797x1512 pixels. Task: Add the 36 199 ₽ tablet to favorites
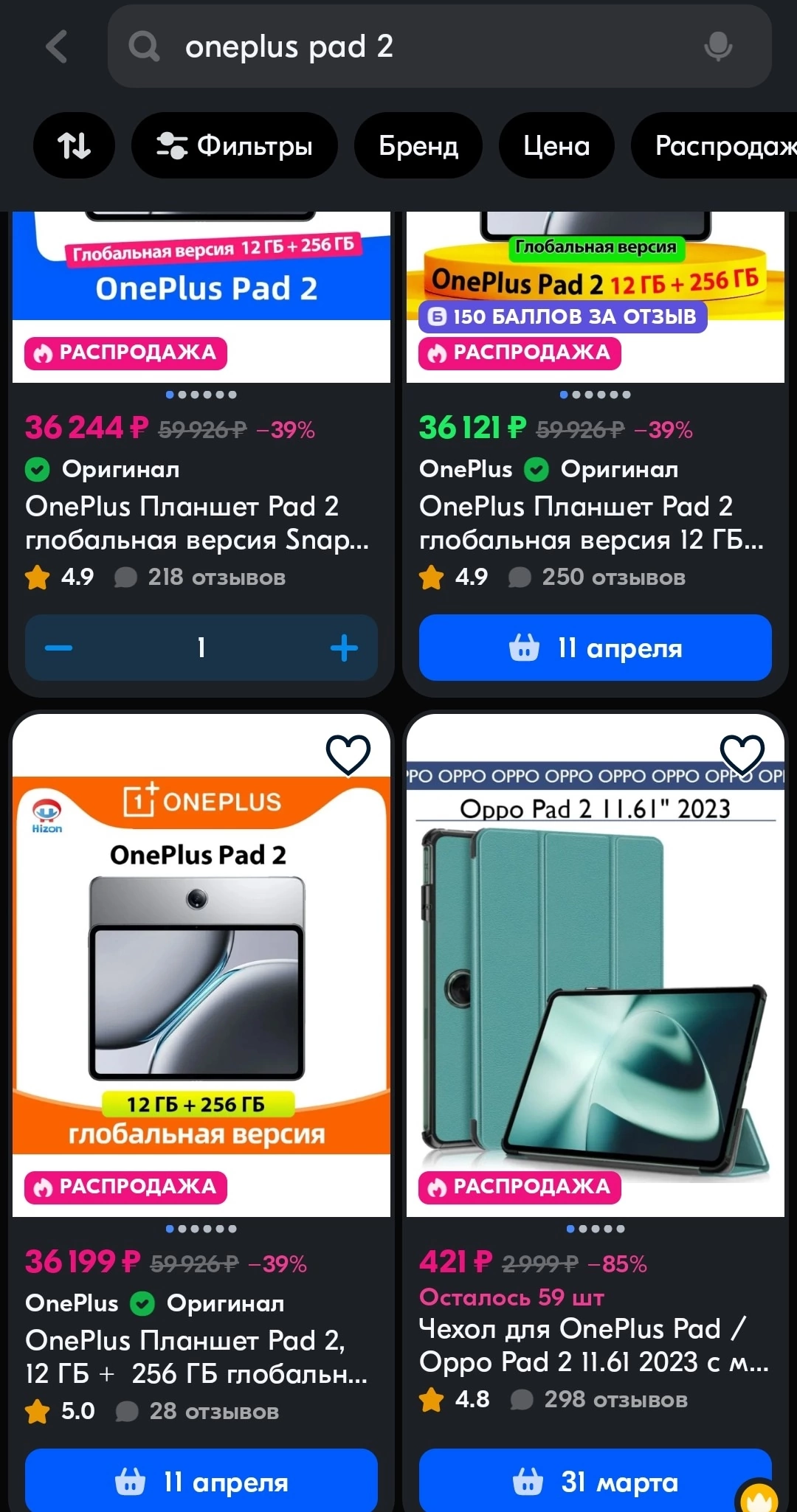348,755
